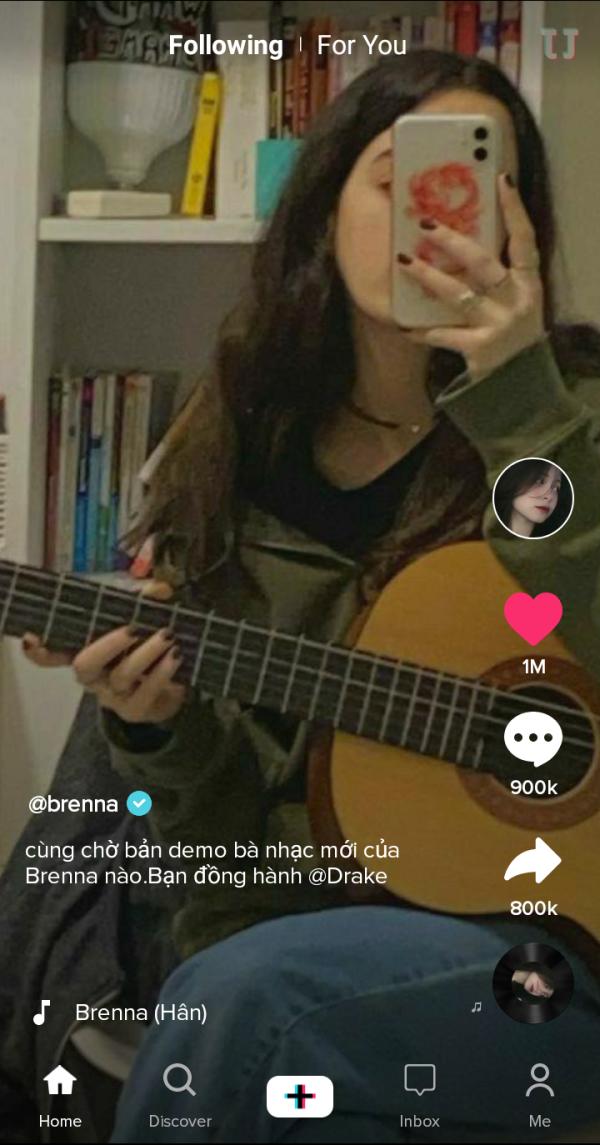The image size is (600, 1145).
Task: Open the Brenna (Hân) sound
Action: tap(141, 1013)
